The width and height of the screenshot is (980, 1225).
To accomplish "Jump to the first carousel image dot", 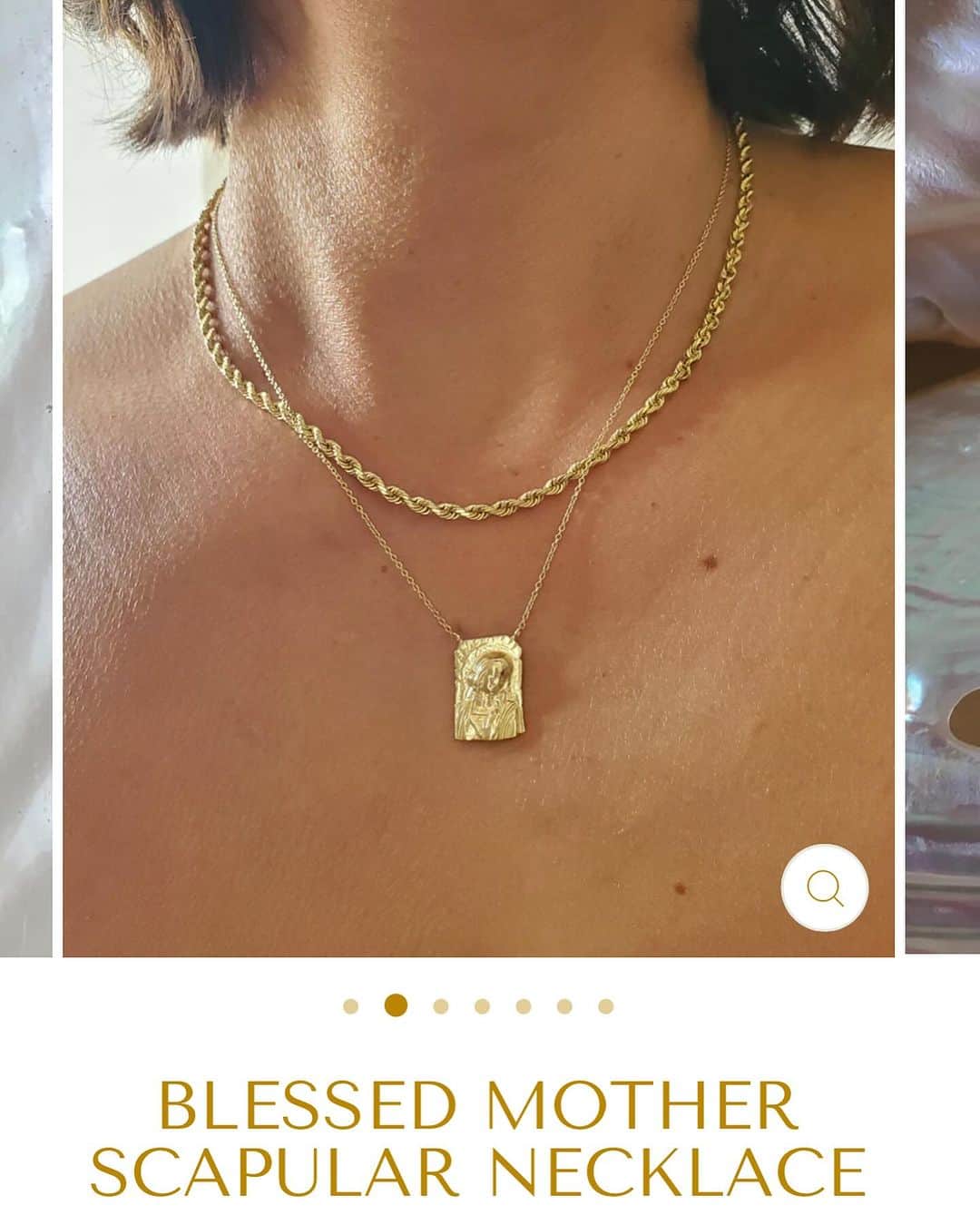I will click(x=351, y=1005).
